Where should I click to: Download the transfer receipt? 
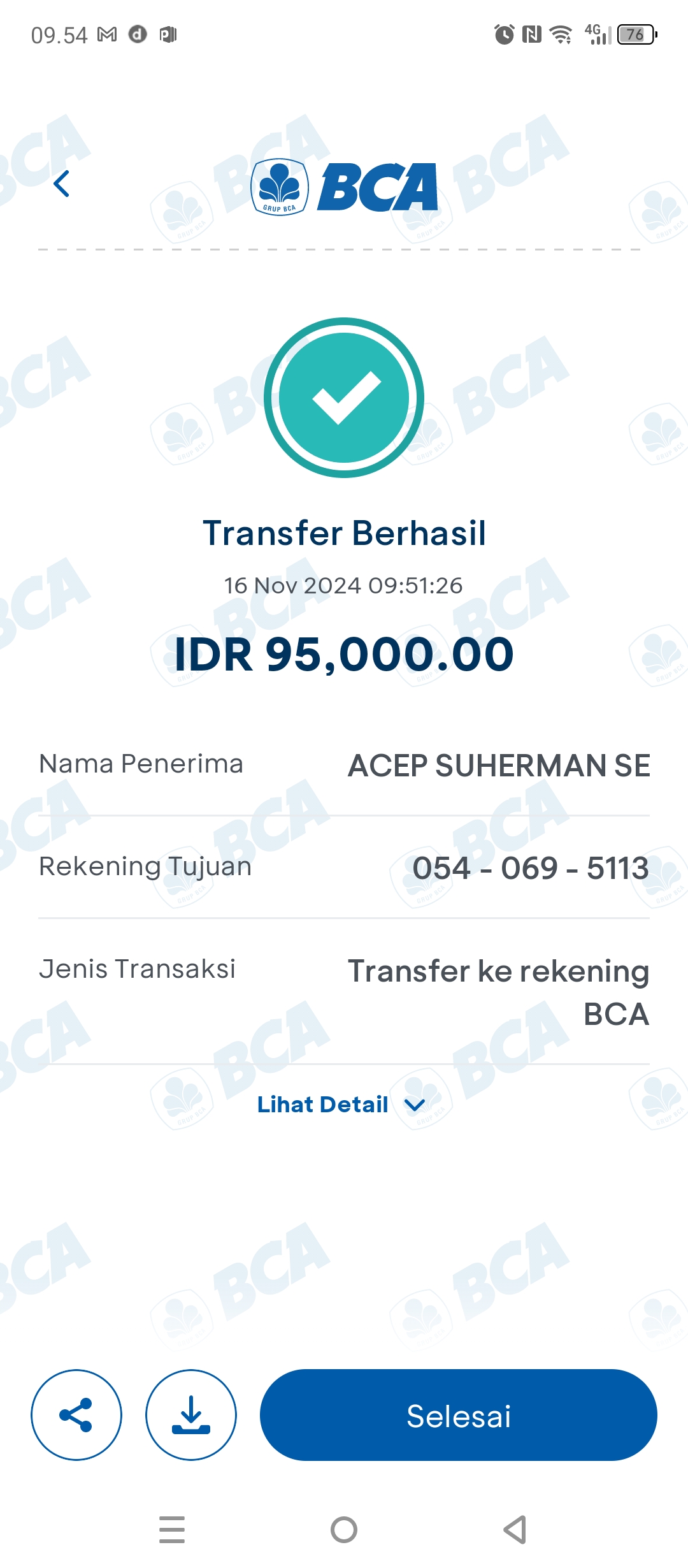point(191,1414)
